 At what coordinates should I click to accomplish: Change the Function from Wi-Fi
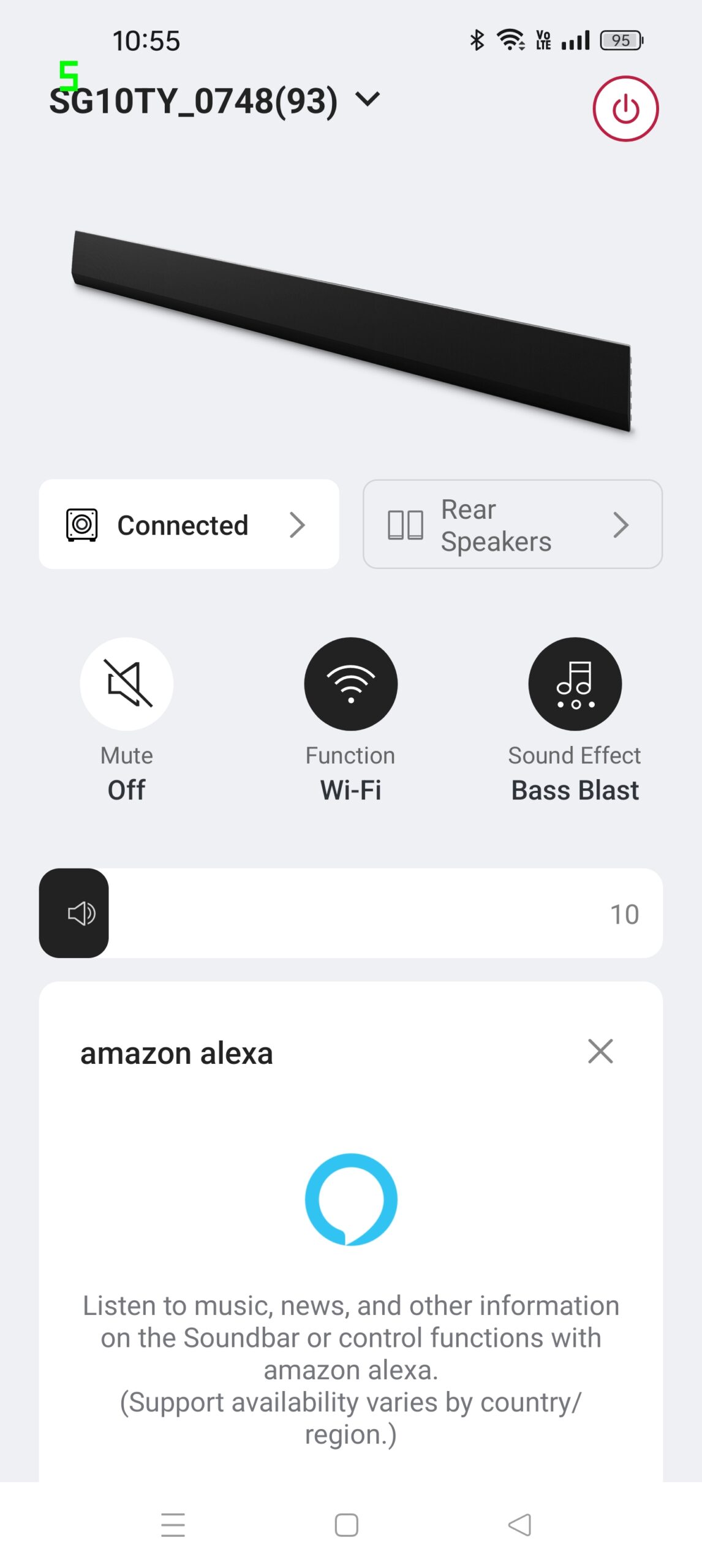coord(350,684)
